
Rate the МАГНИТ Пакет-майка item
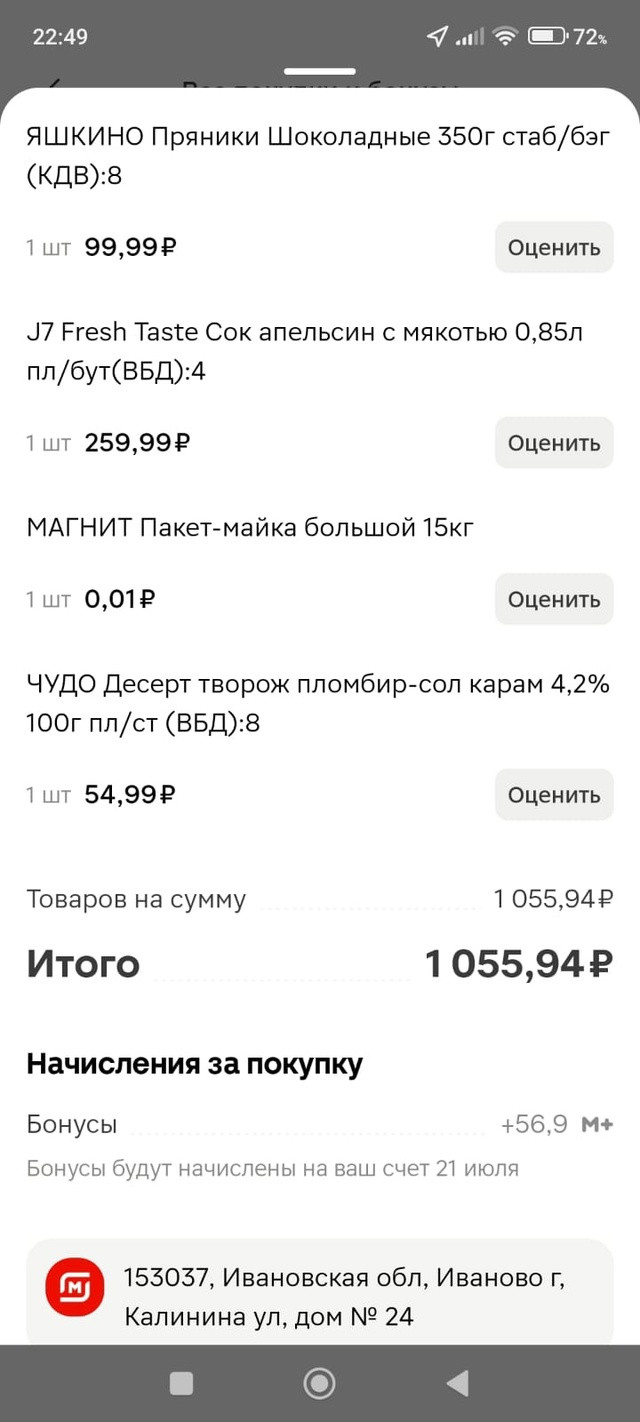554,599
